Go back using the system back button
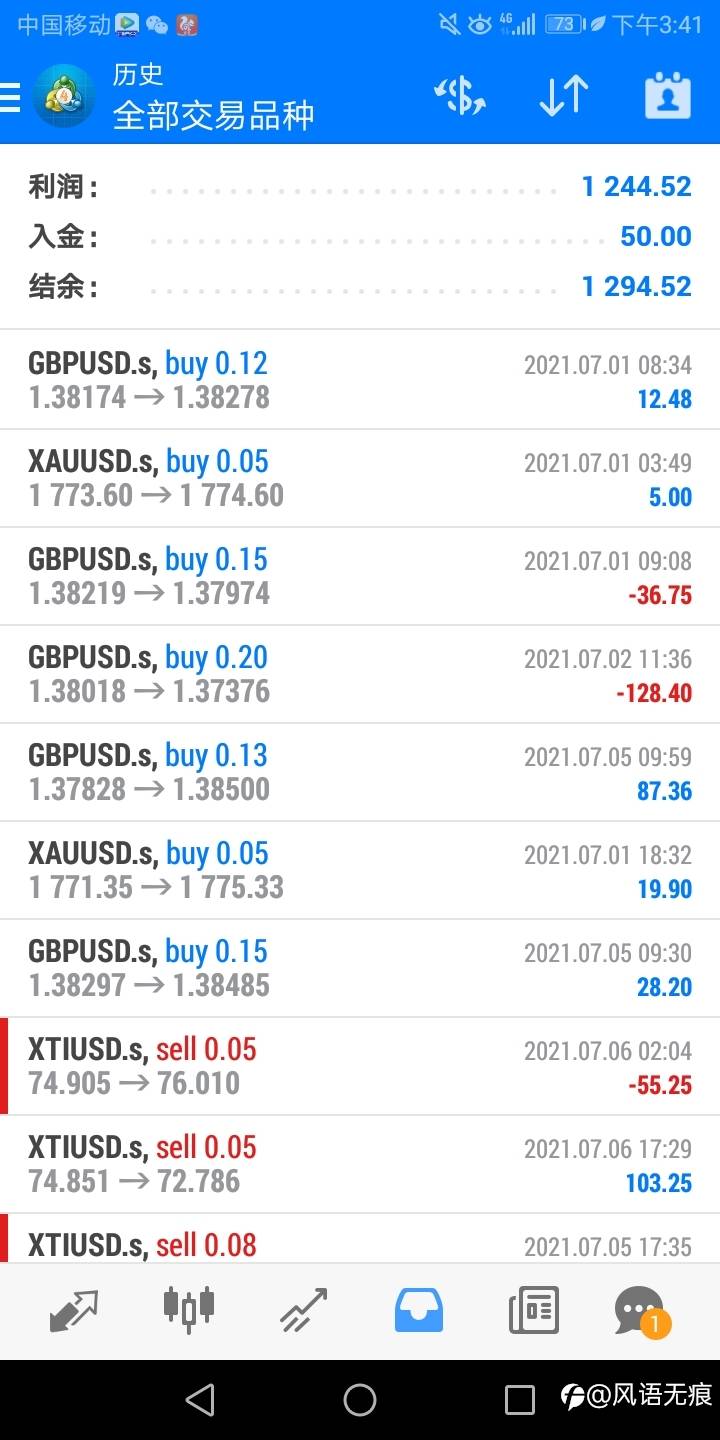720x1440 pixels. [x=200, y=1400]
